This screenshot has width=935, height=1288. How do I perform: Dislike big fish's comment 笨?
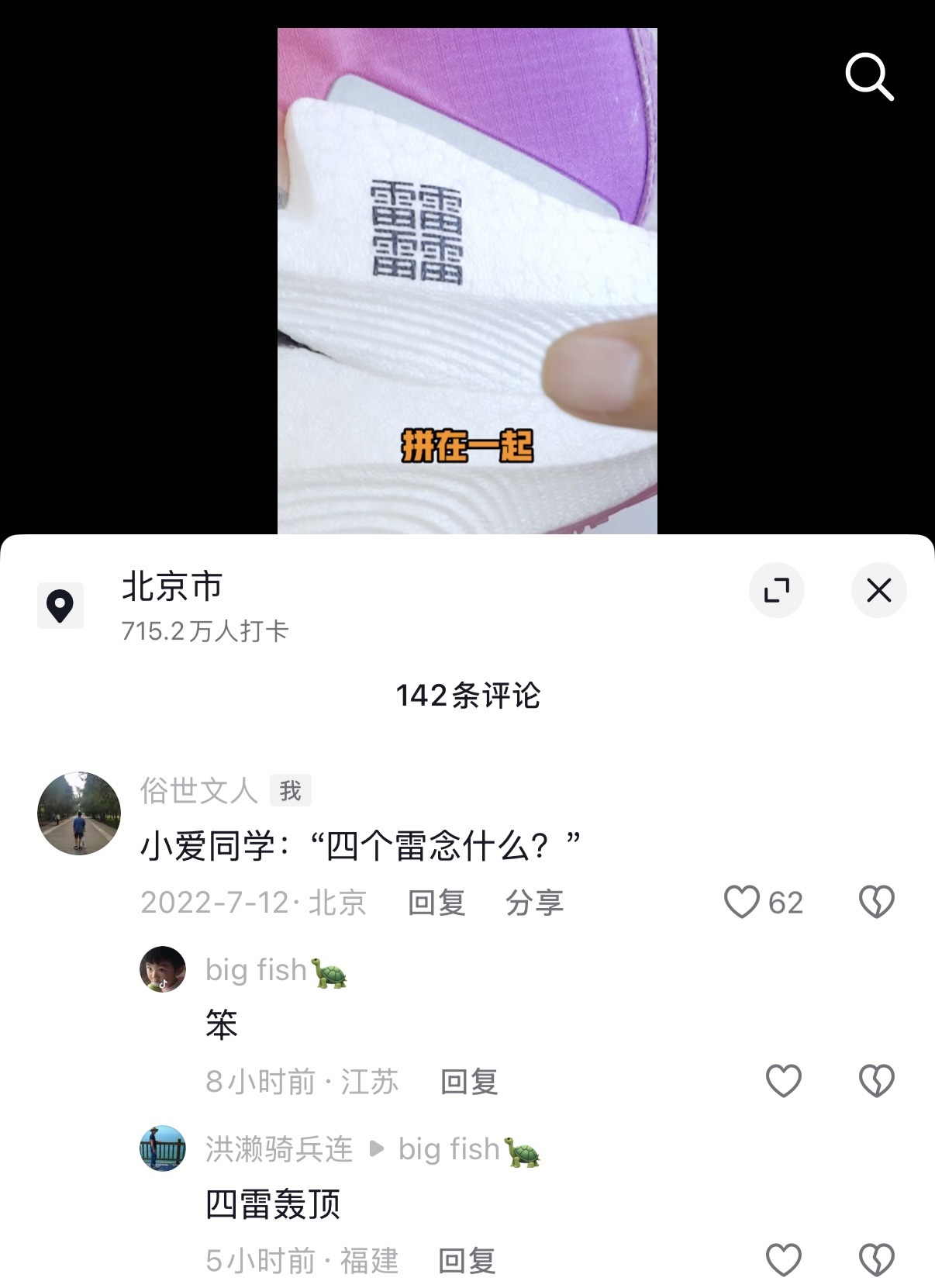click(877, 1081)
